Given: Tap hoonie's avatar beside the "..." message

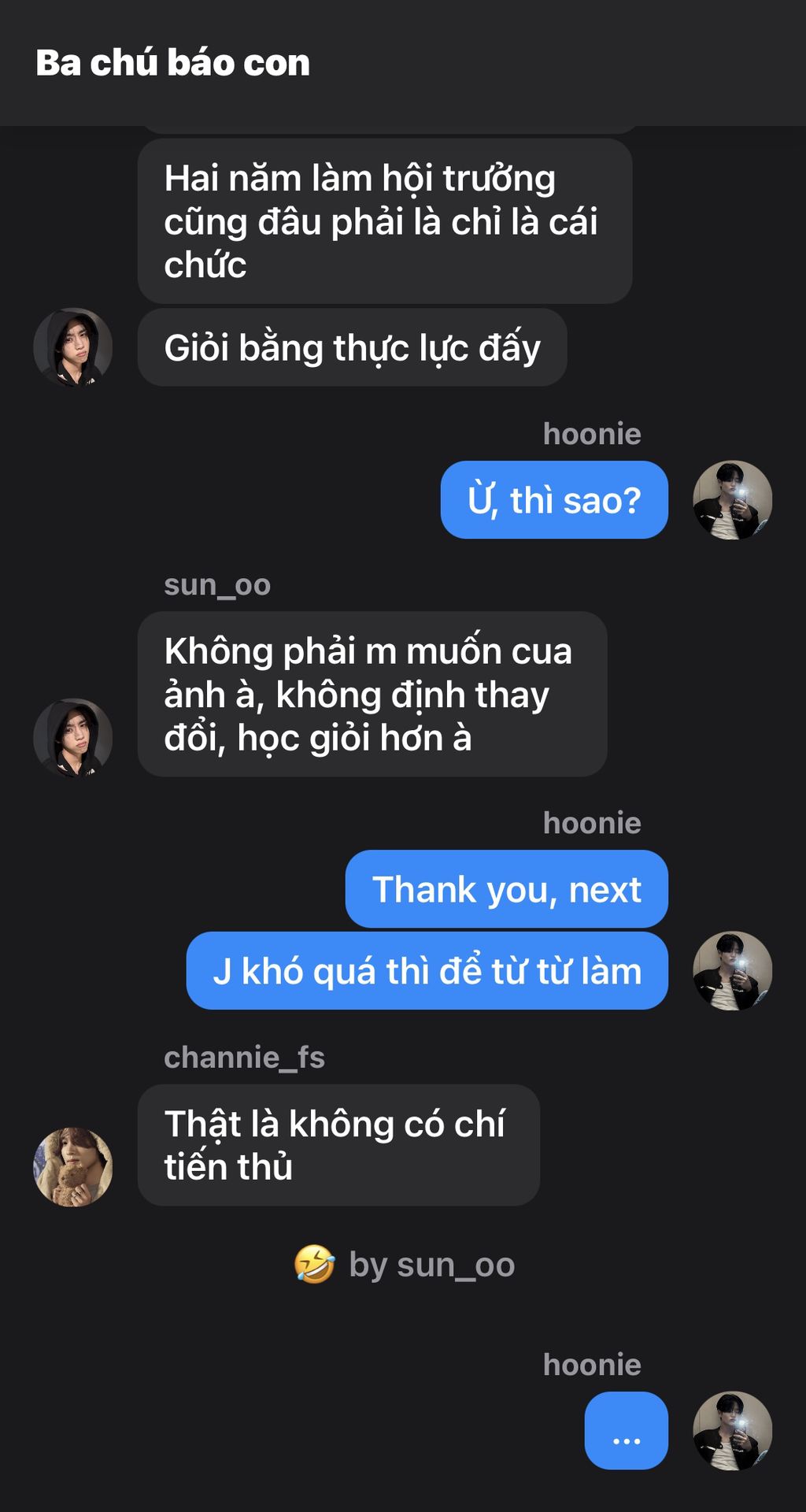Looking at the screenshot, I should [x=732, y=1431].
